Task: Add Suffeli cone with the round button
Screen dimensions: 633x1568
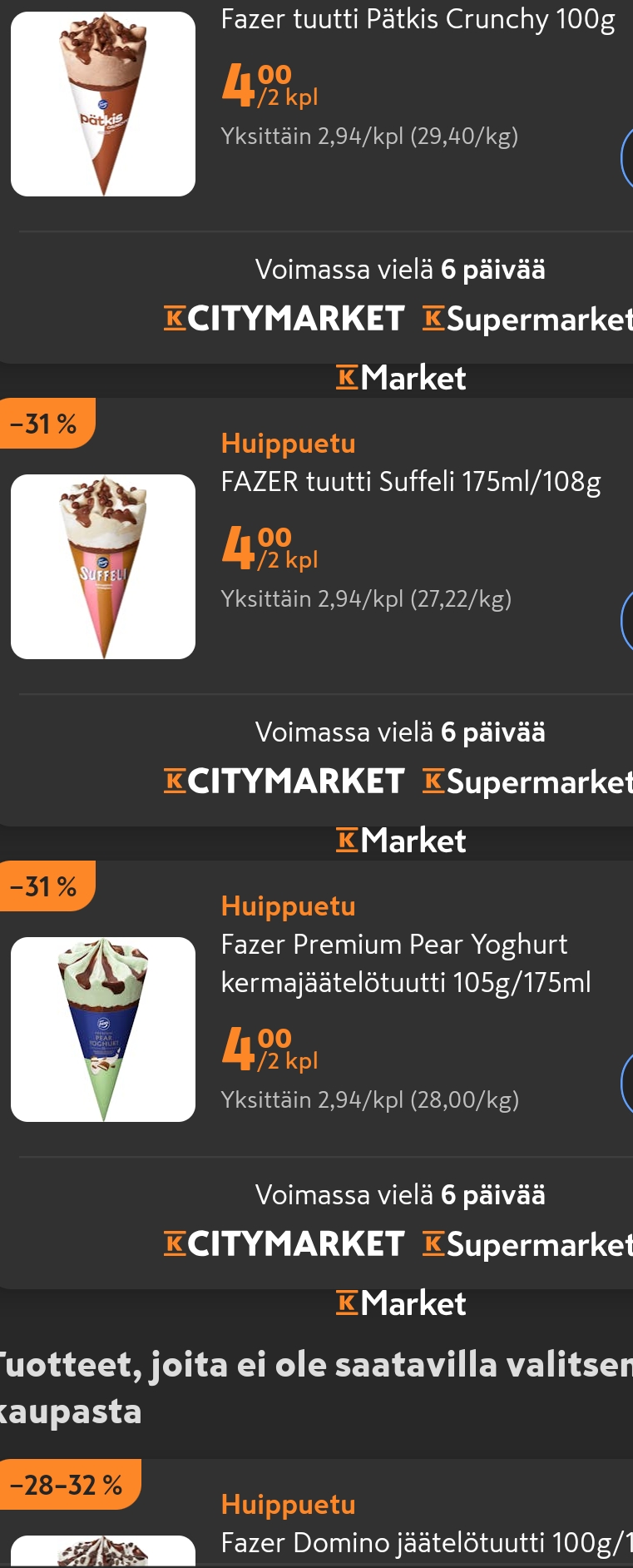Action: point(627,621)
